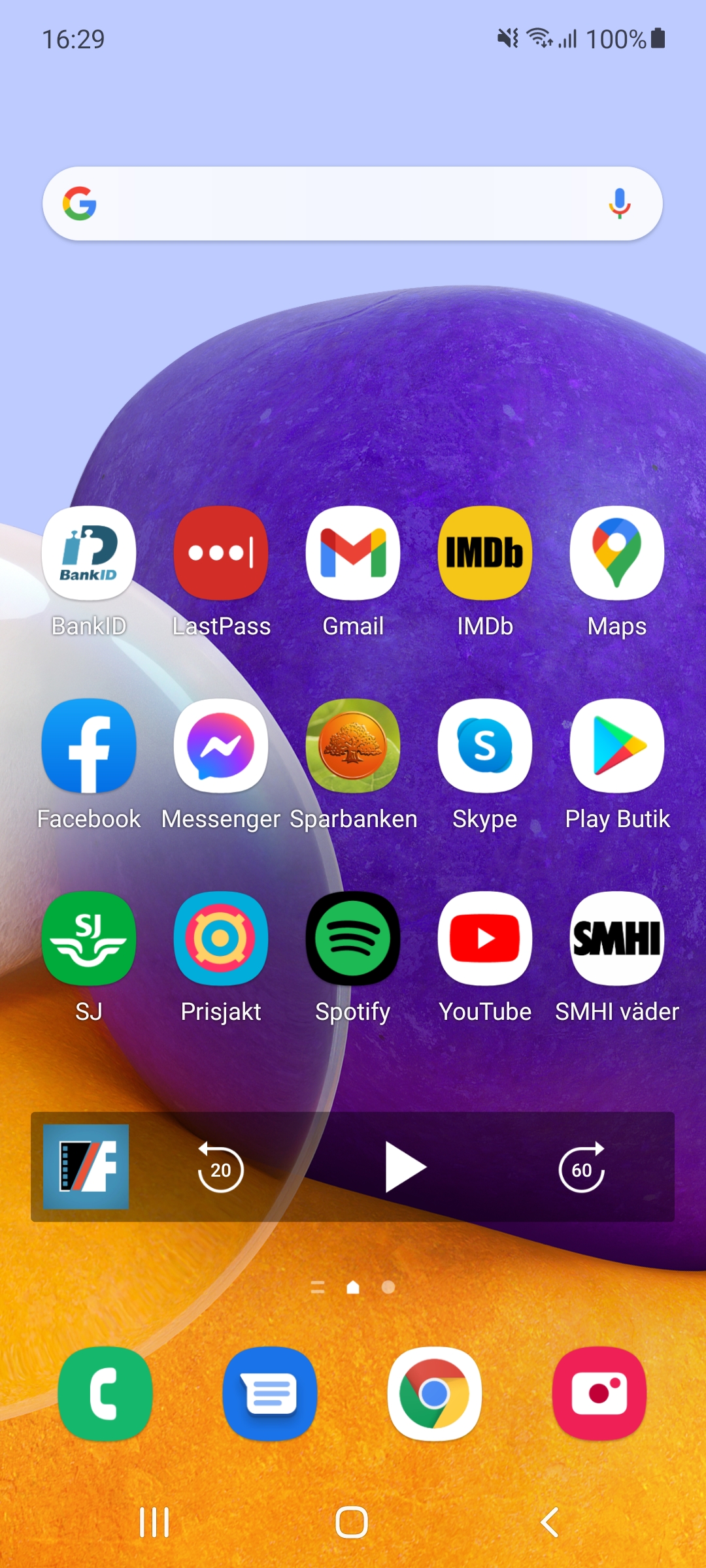Image resolution: width=706 pixels, height=1568 pixels.
Task: Launch LastPass
Action: (x=221, y=553)
